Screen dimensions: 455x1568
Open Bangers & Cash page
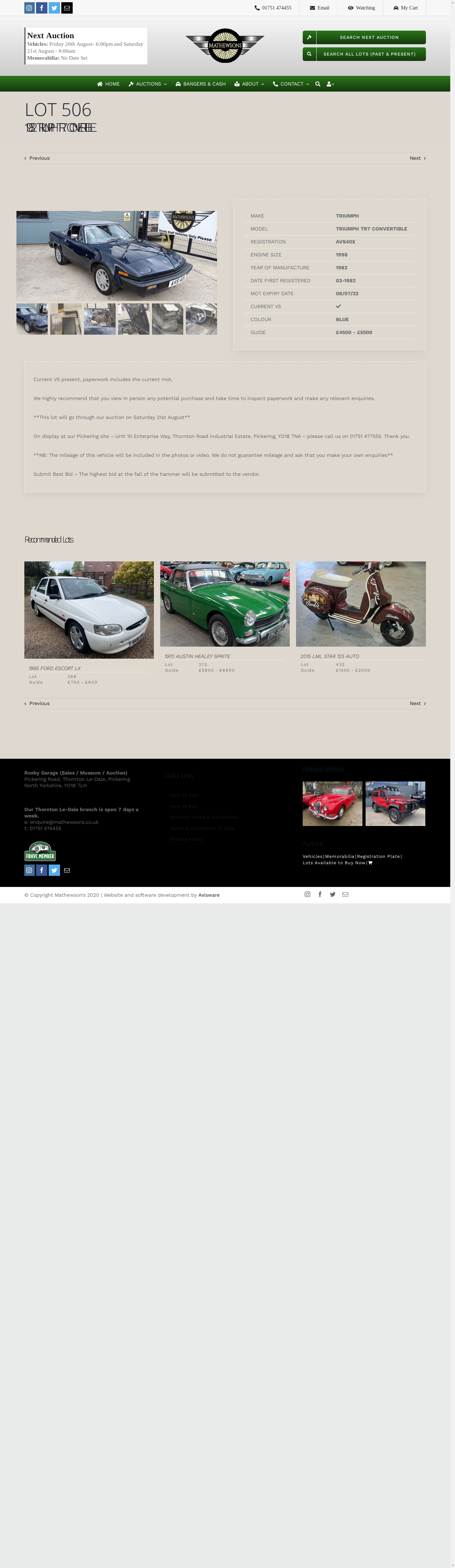coord(200,84)
